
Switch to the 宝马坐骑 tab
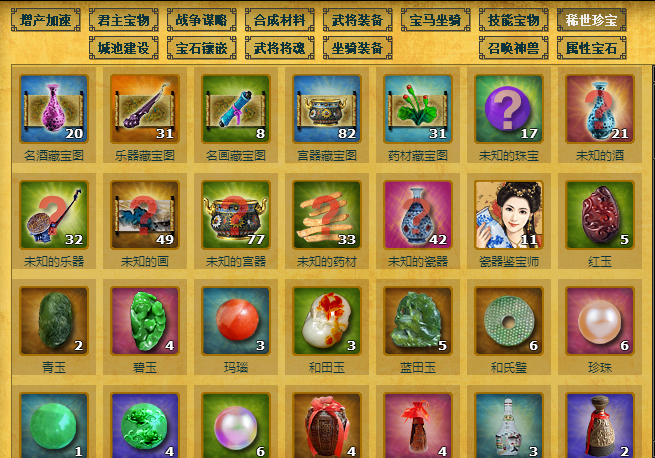click(x=436, y=20)
